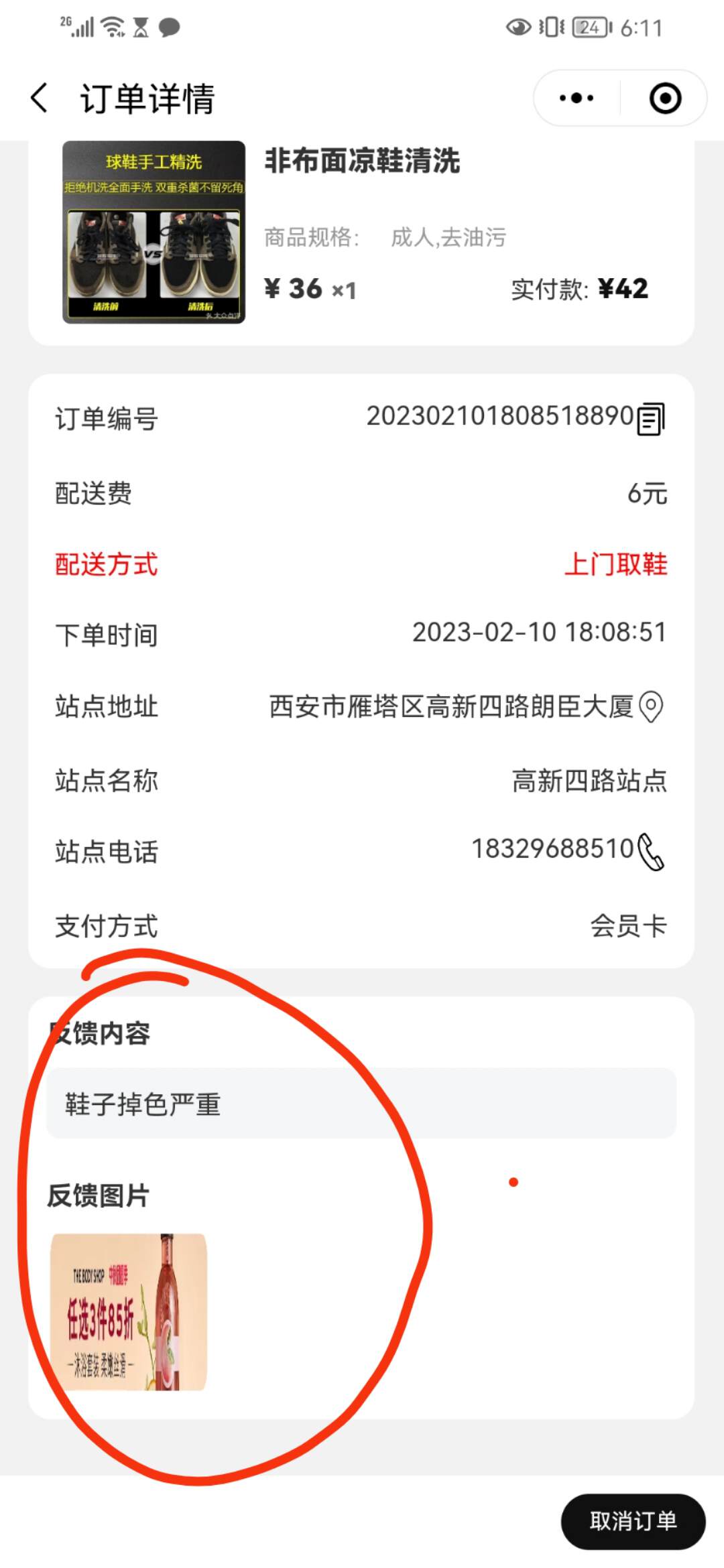Tap 取消订单 to cancel the order
Viewport: 724px width, 1568px height.
(x=633, y=1521)
